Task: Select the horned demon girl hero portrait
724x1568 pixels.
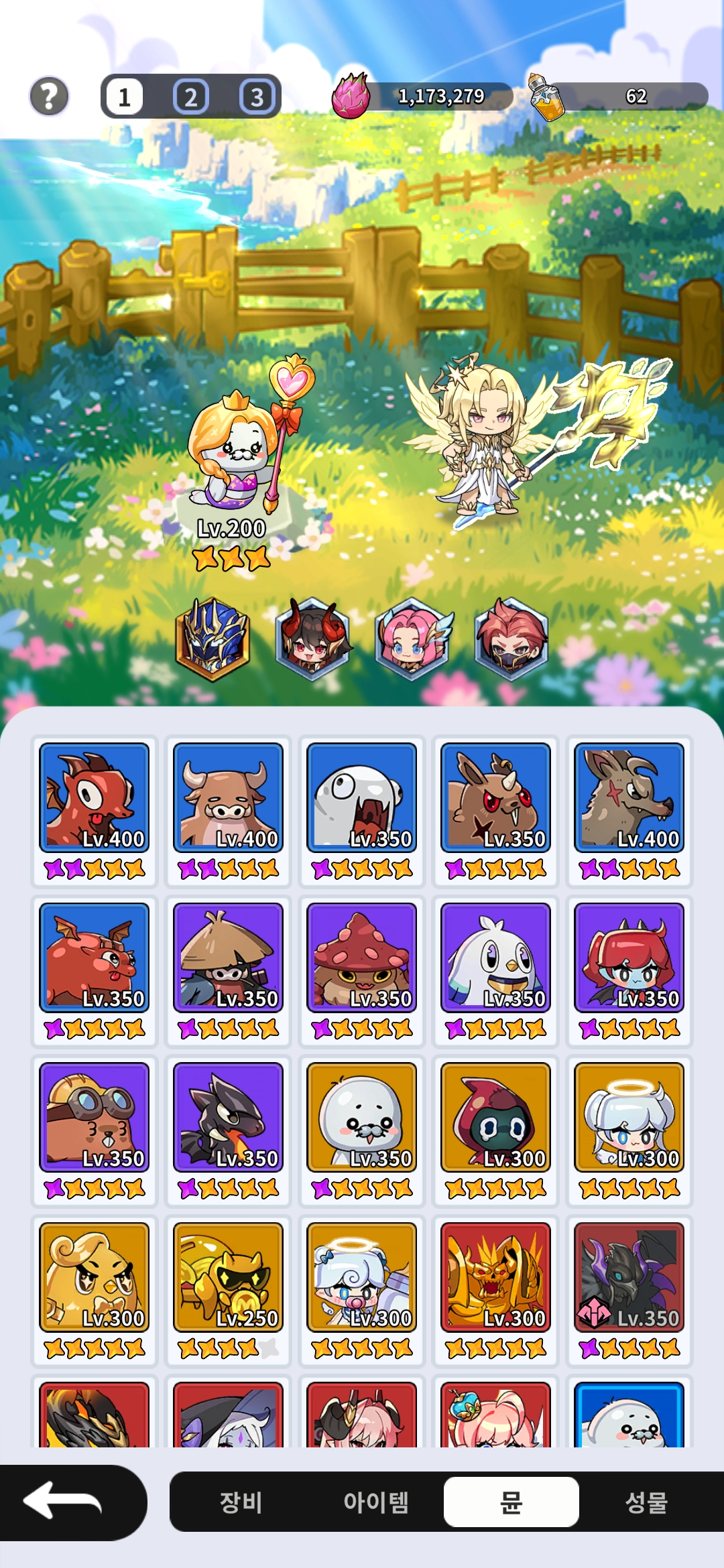Action: (313, 639)
